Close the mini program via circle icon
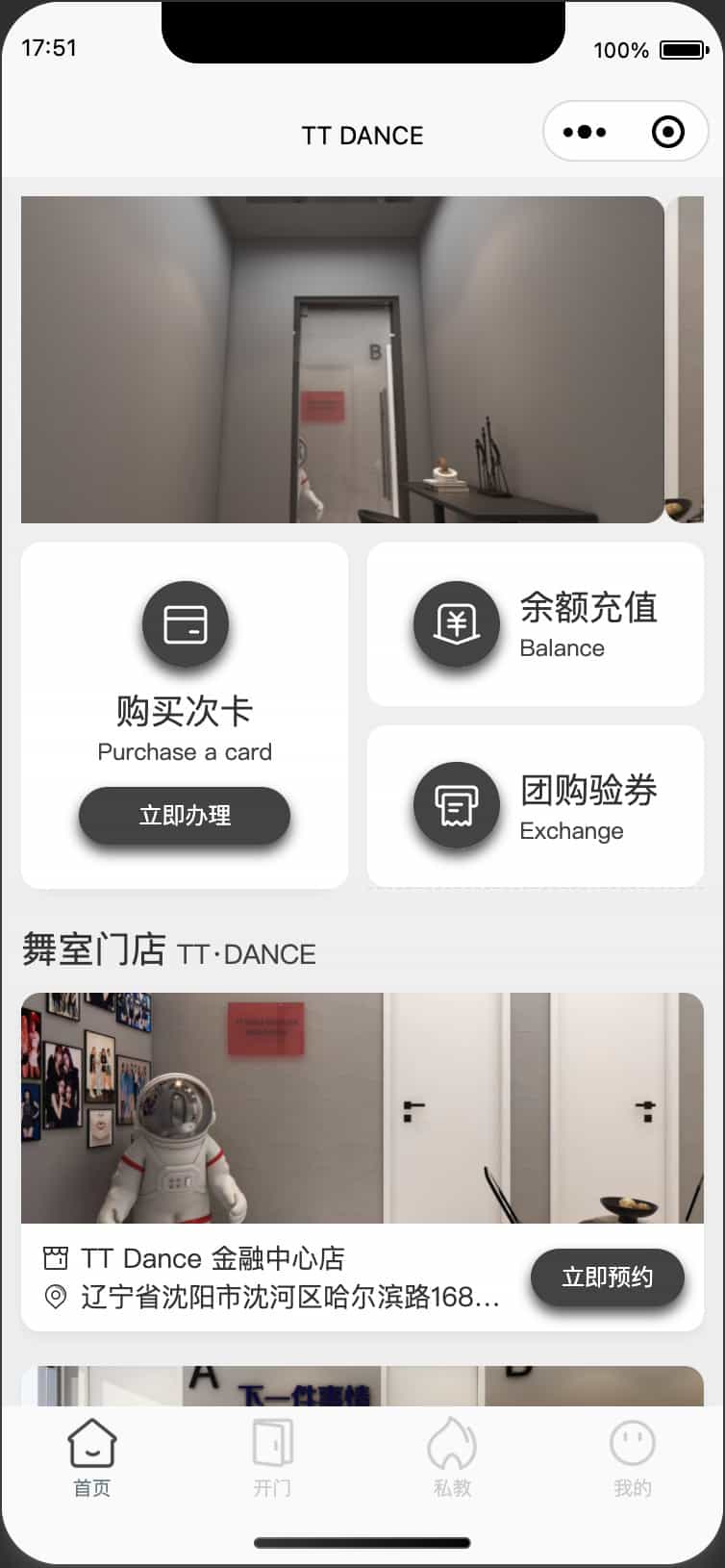Image resolution: width=725 pixels, height=1568 pixels. pyautogui.click(x=667, y=132)
